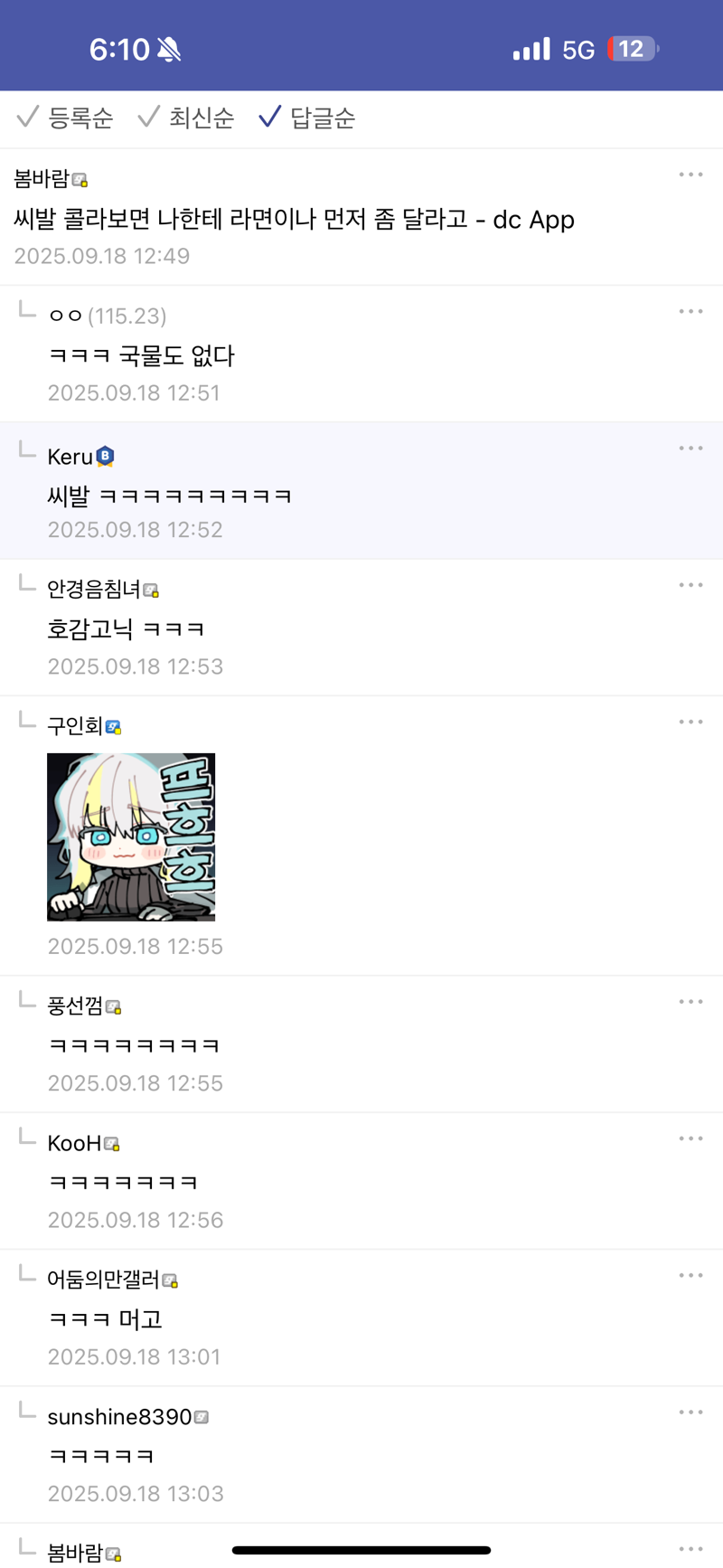Open the more options on 구인회's reply
The height and width of the screenshot is (1568, 723).
pos(690,723)
